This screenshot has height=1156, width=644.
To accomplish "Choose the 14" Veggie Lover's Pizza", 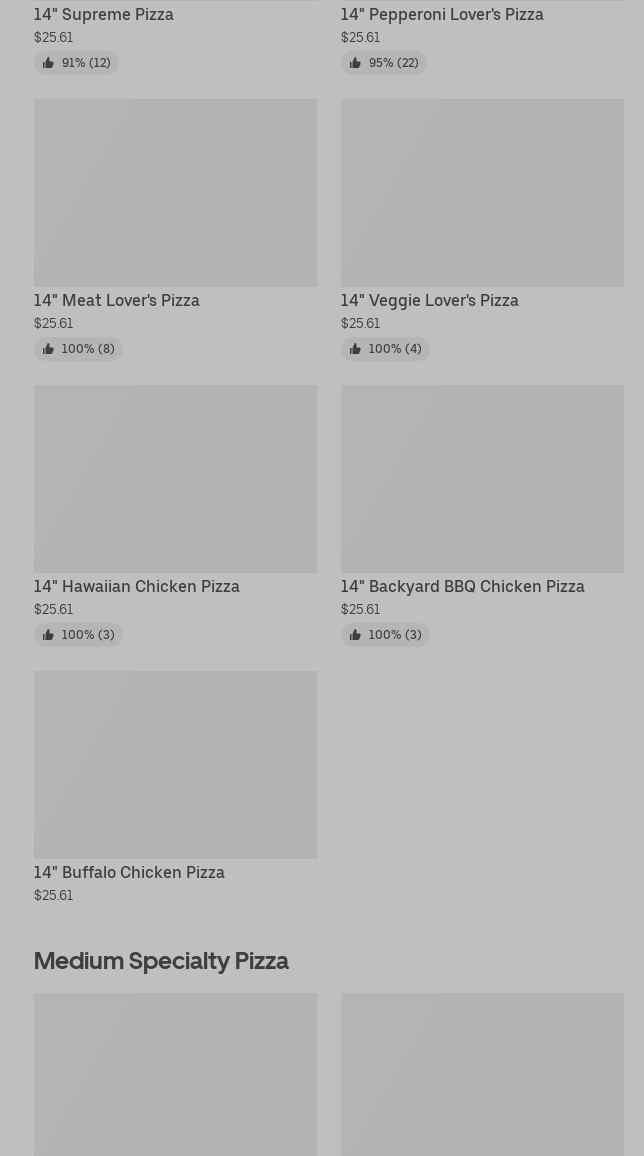I will (x=482, y=193).
